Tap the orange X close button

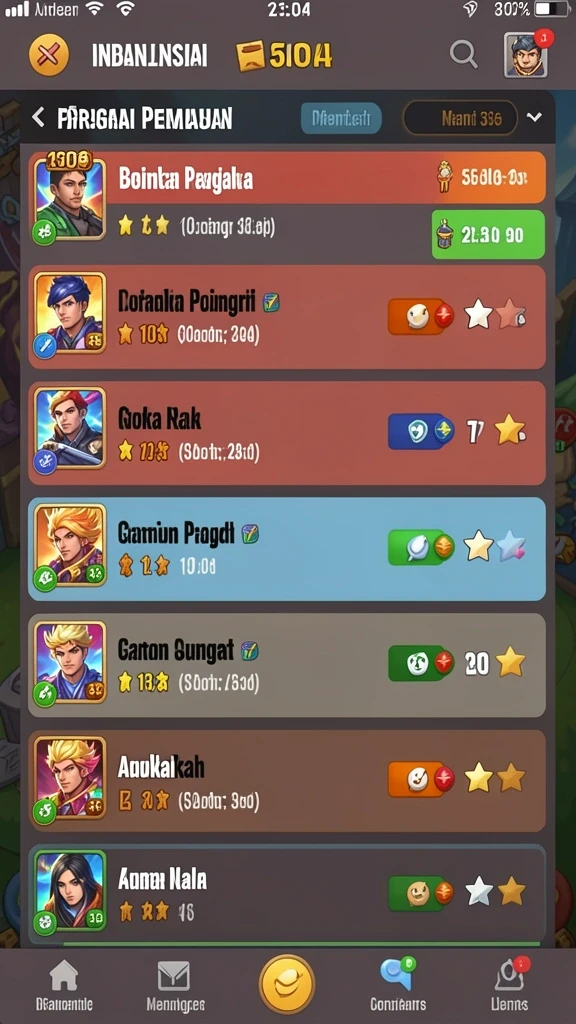48,56
